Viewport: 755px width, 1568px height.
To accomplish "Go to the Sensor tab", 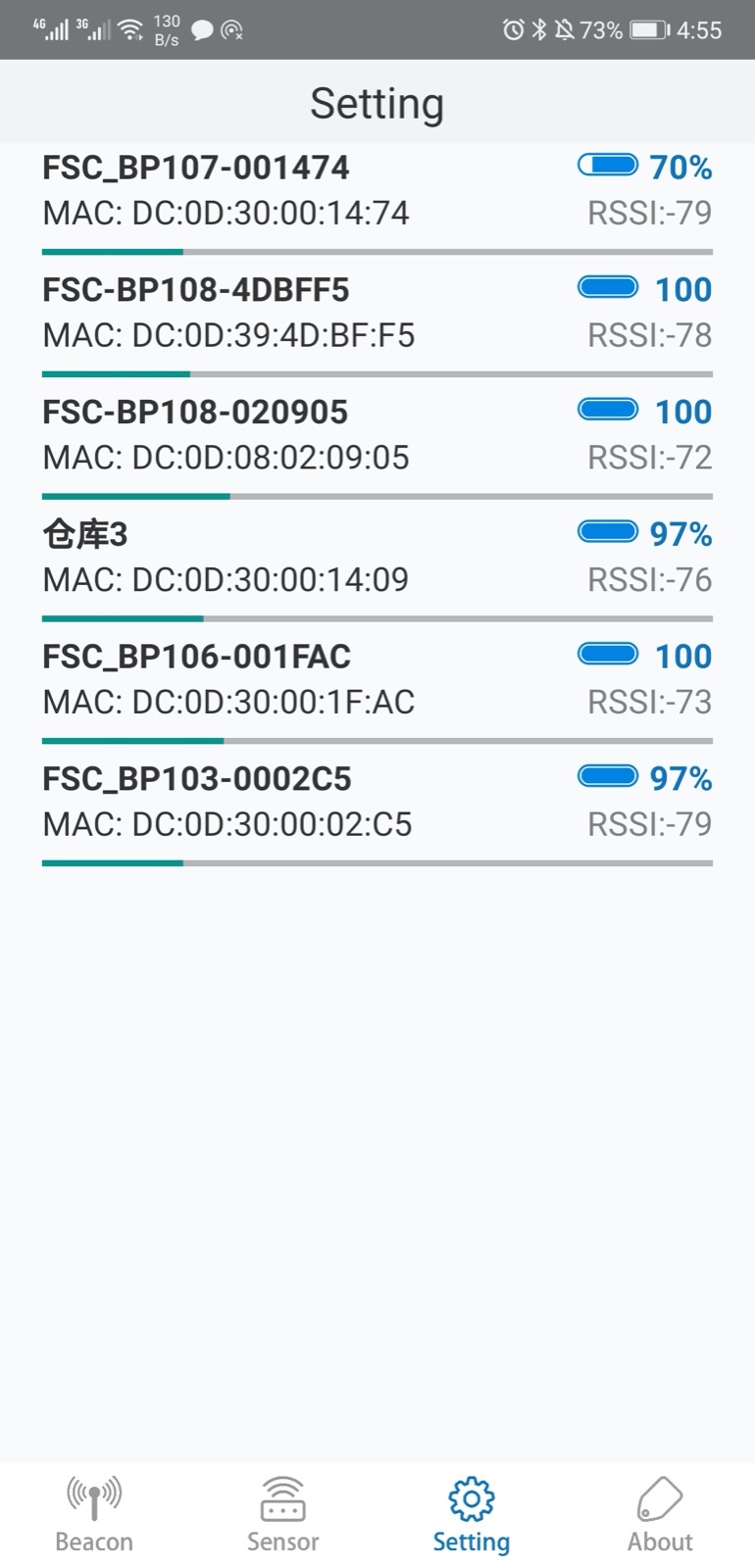I will tap(282, 1515).
